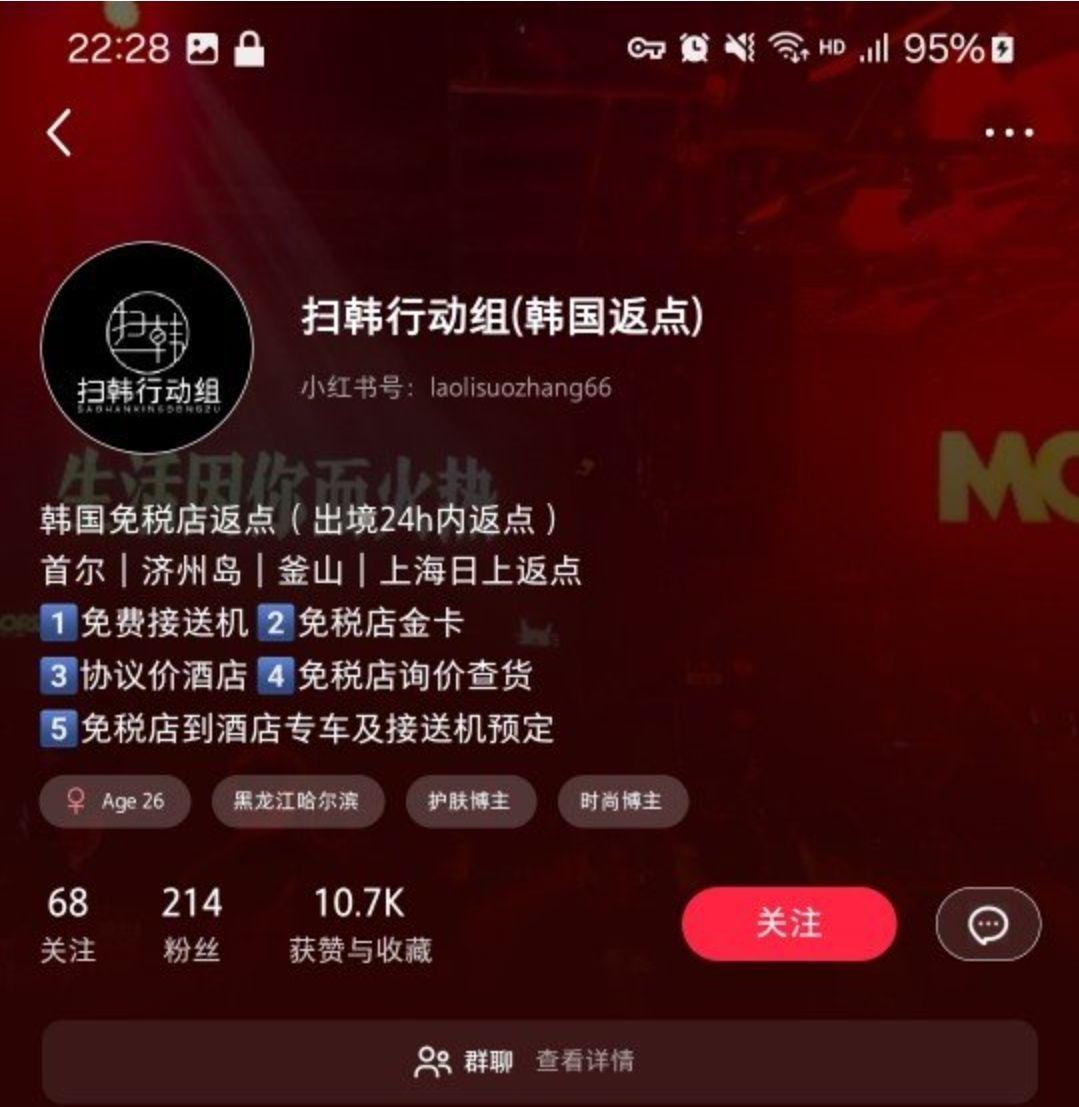Screen dimensions: 1079x1107
Task: Tap the 时尚博主 tag chip
Action: pyautogui.click(x=621, y=801)
